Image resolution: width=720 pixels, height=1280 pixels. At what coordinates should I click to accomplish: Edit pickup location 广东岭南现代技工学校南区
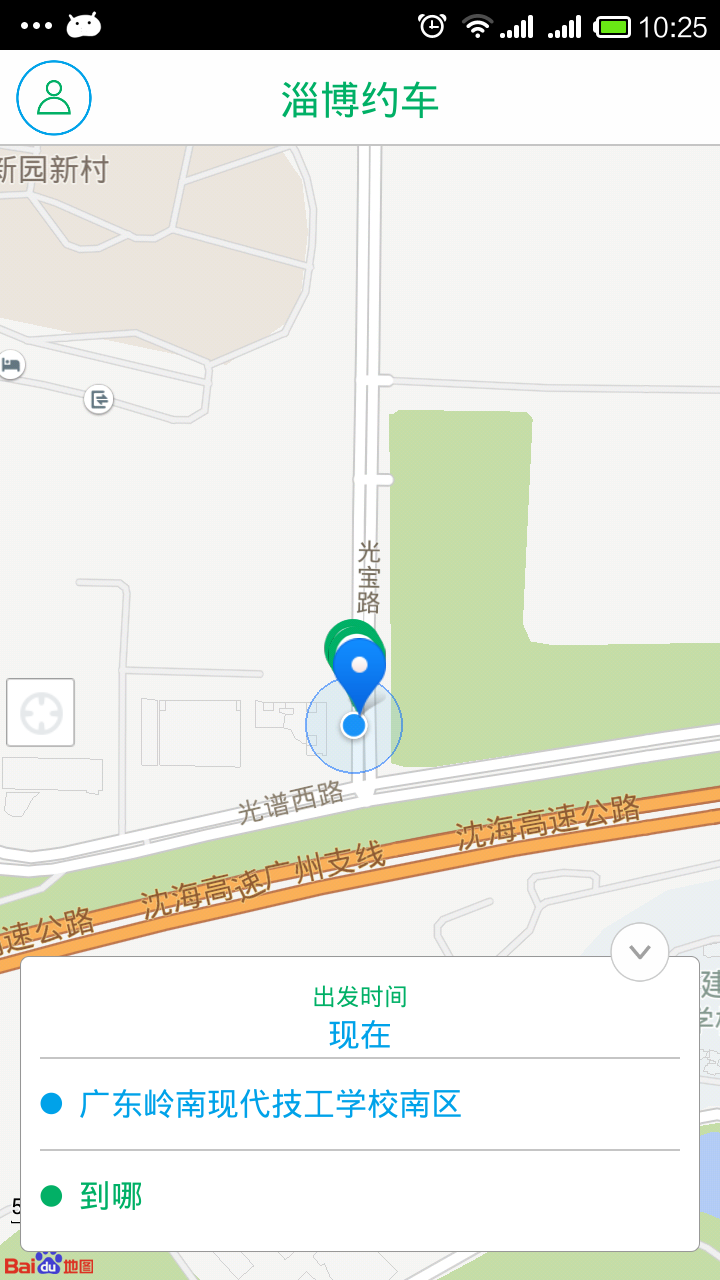click(270, 1105)
